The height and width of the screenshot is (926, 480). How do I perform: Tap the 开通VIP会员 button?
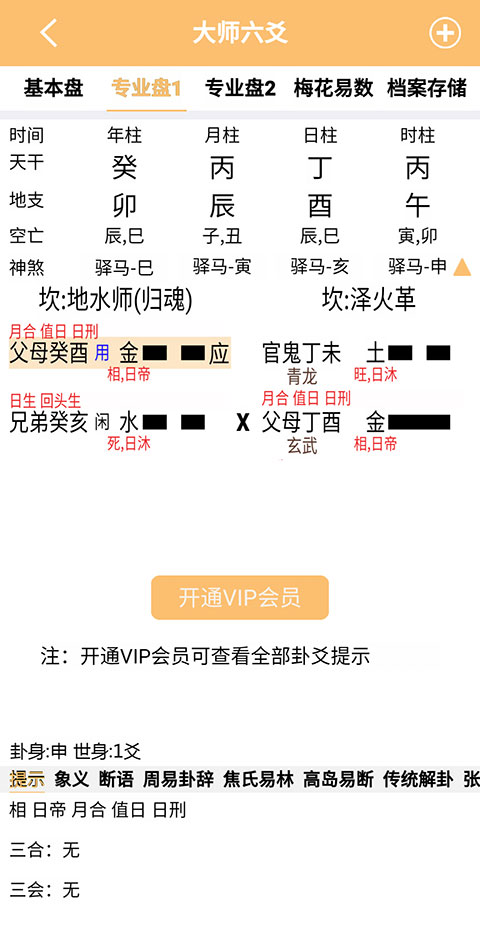pos(240,598)
